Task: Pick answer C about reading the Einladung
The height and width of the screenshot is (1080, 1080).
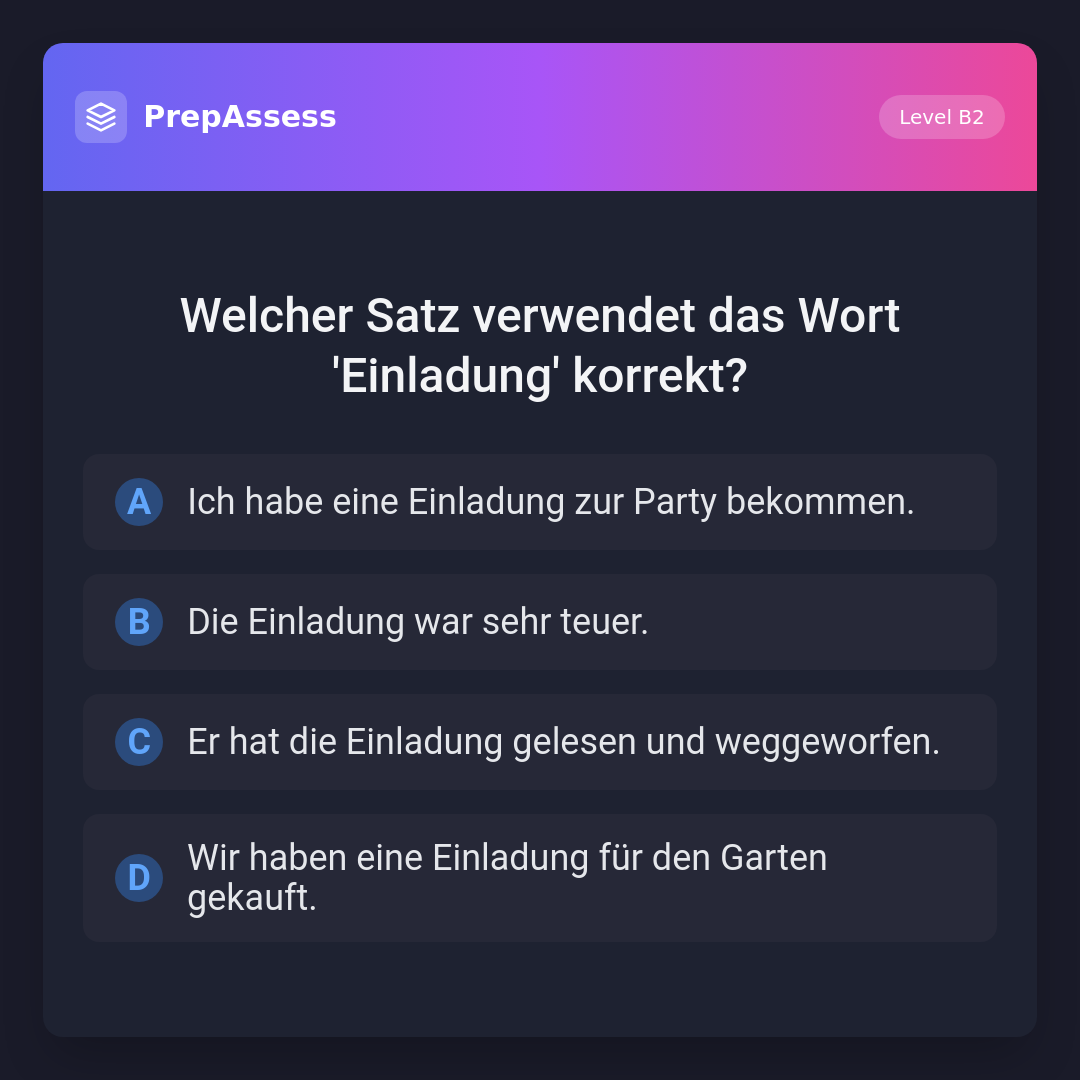Action: 540,742
